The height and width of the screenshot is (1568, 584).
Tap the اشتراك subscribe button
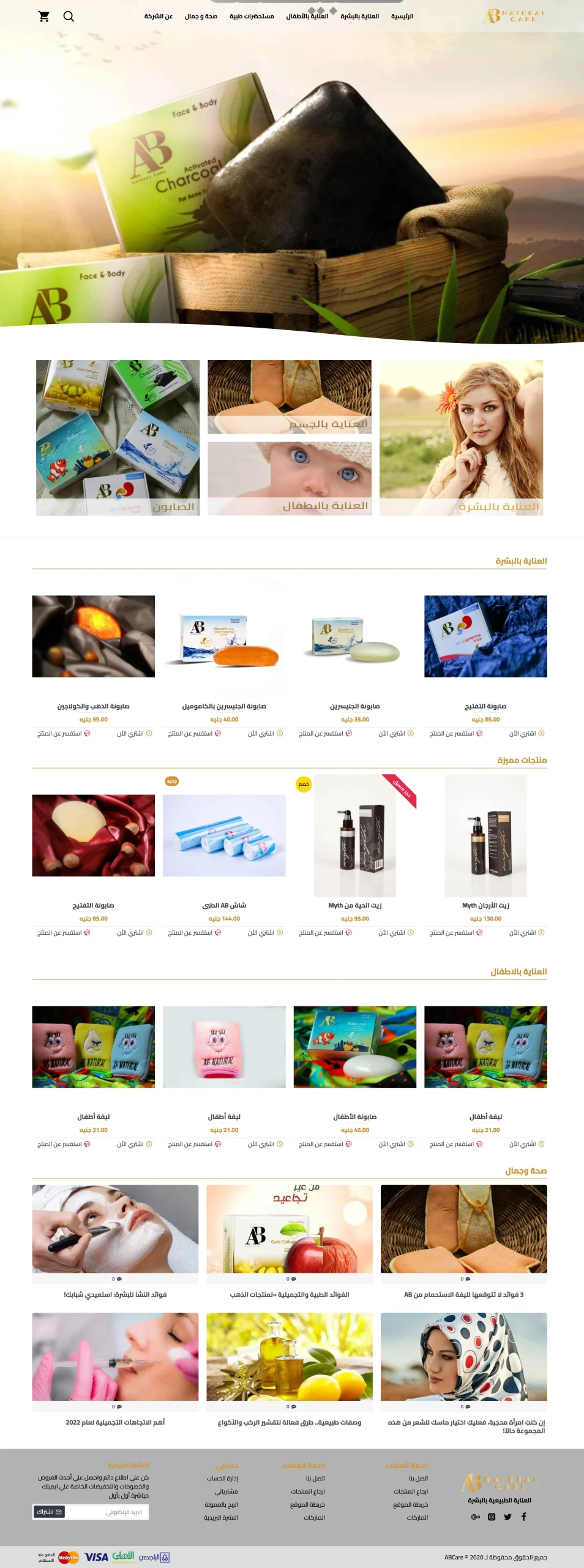(x=49, y=1512)
